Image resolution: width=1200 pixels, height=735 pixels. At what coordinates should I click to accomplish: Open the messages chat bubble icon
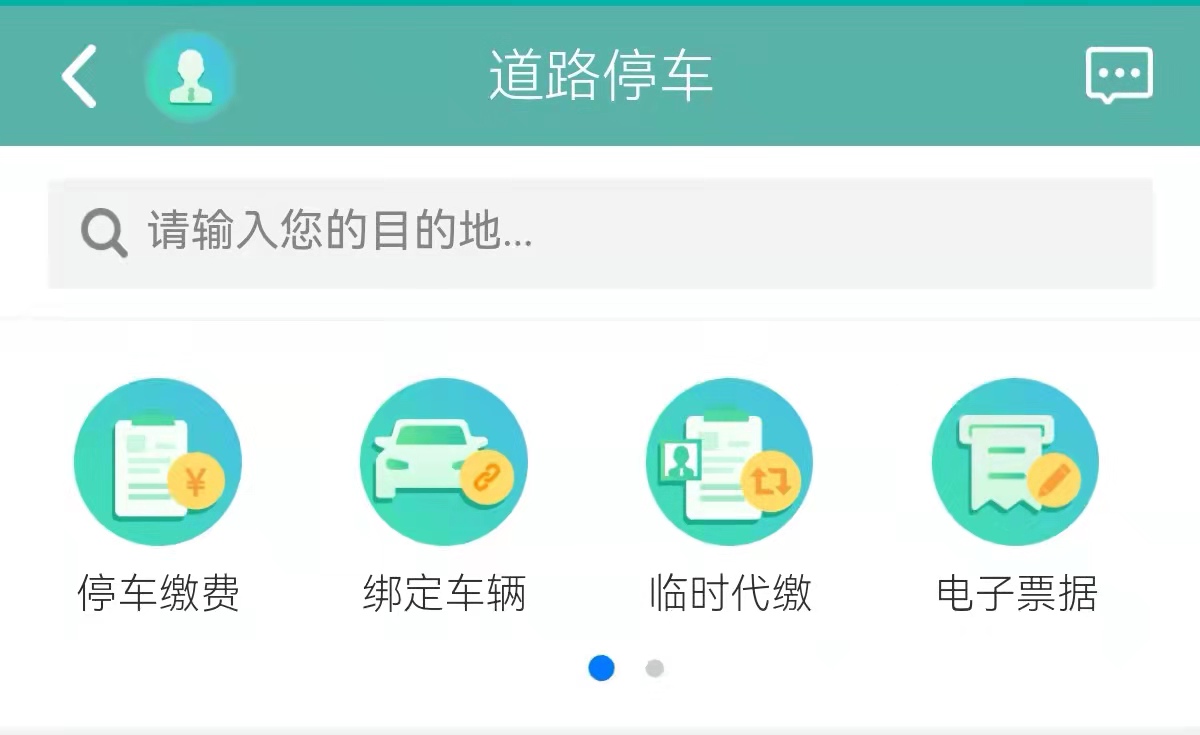click(1119, 76)
